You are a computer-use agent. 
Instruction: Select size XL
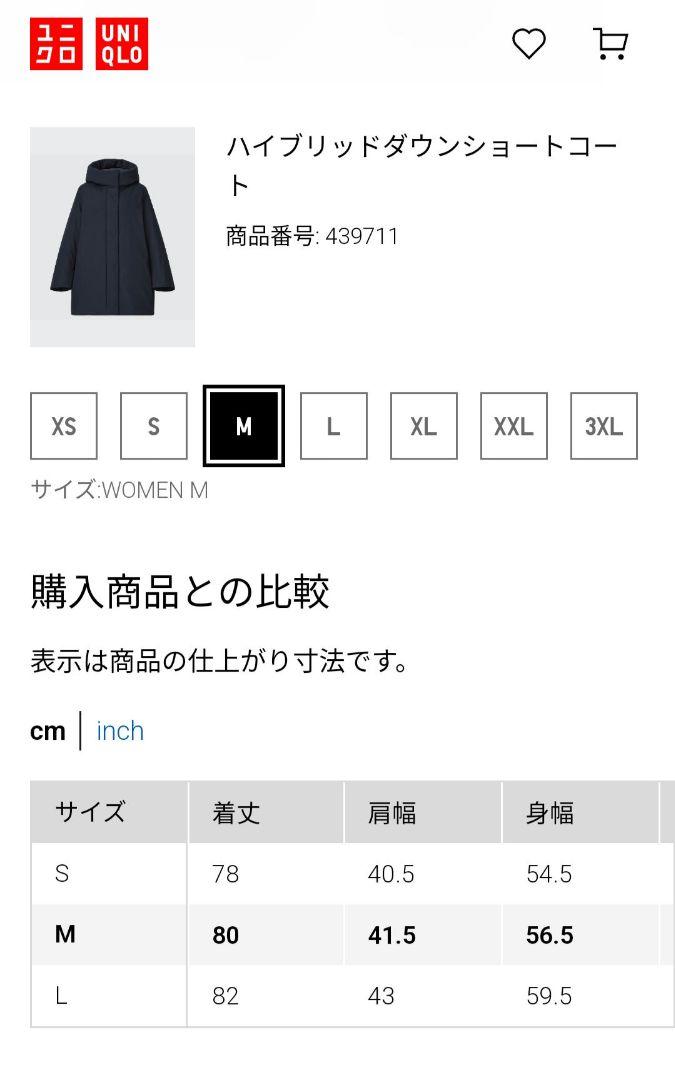pyautogui.click(x=424, y=426)
